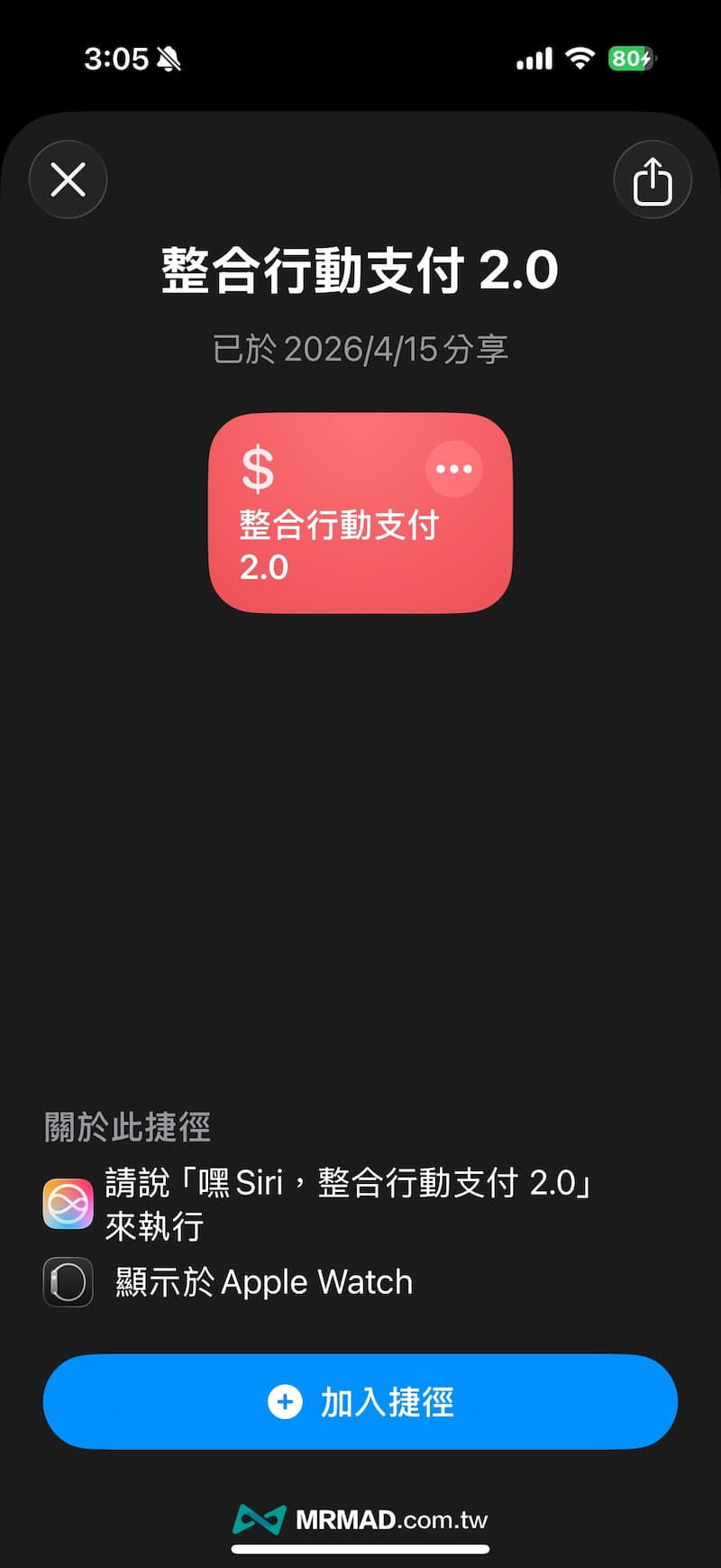Tap the dollar sign icon on the shortcut card
Image resolution: width=721 pixels, height=1568 pixels.
[259, 470]
